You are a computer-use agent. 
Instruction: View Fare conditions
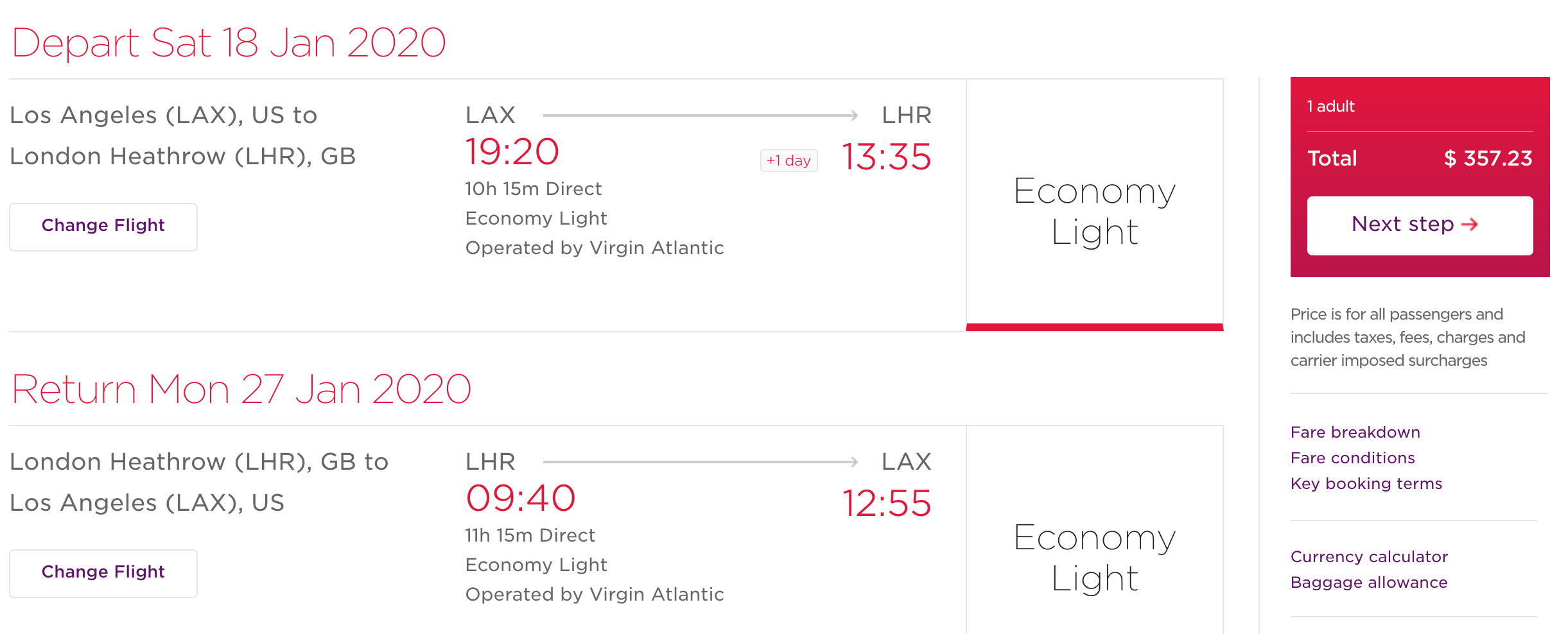tap(1352, 458)
